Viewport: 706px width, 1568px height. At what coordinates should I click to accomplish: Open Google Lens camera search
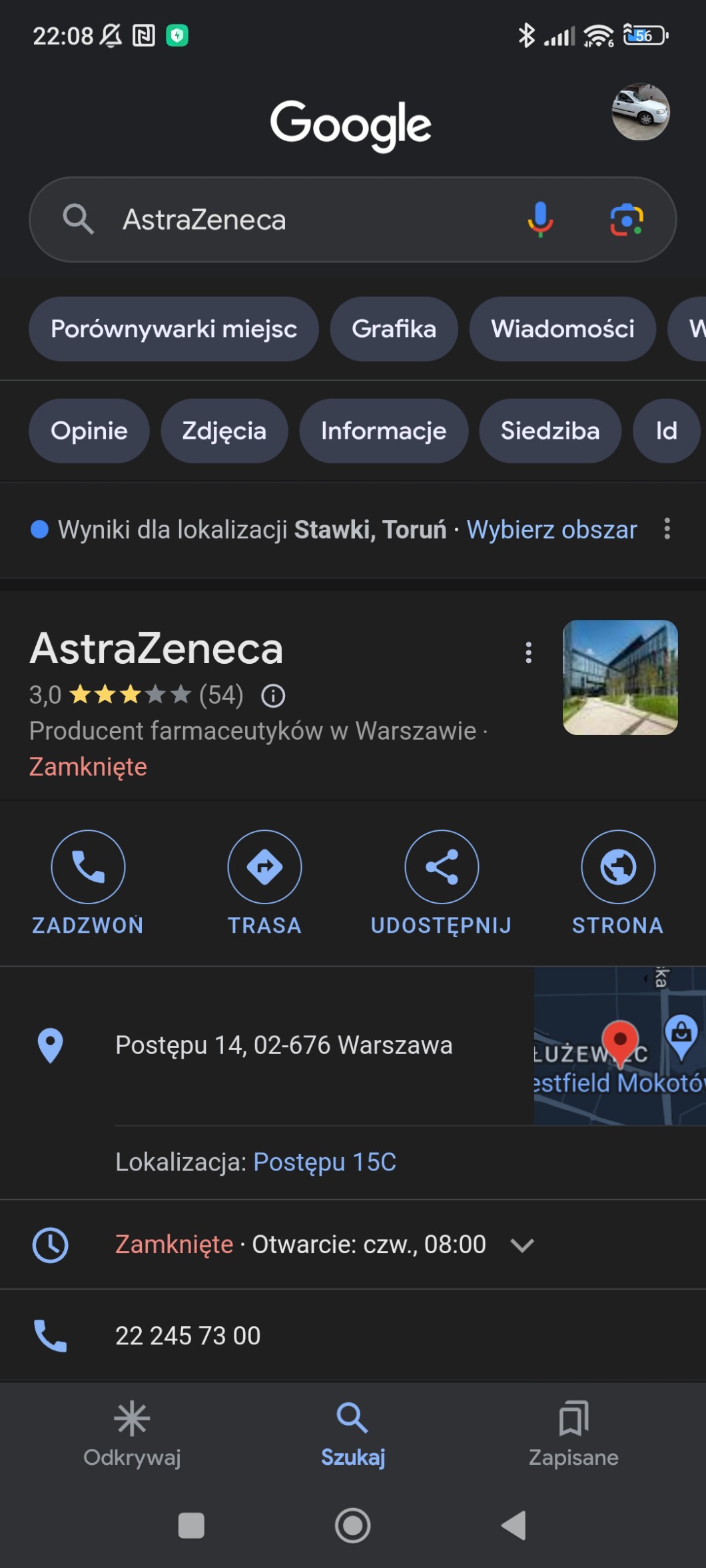[x=626, y=220]
